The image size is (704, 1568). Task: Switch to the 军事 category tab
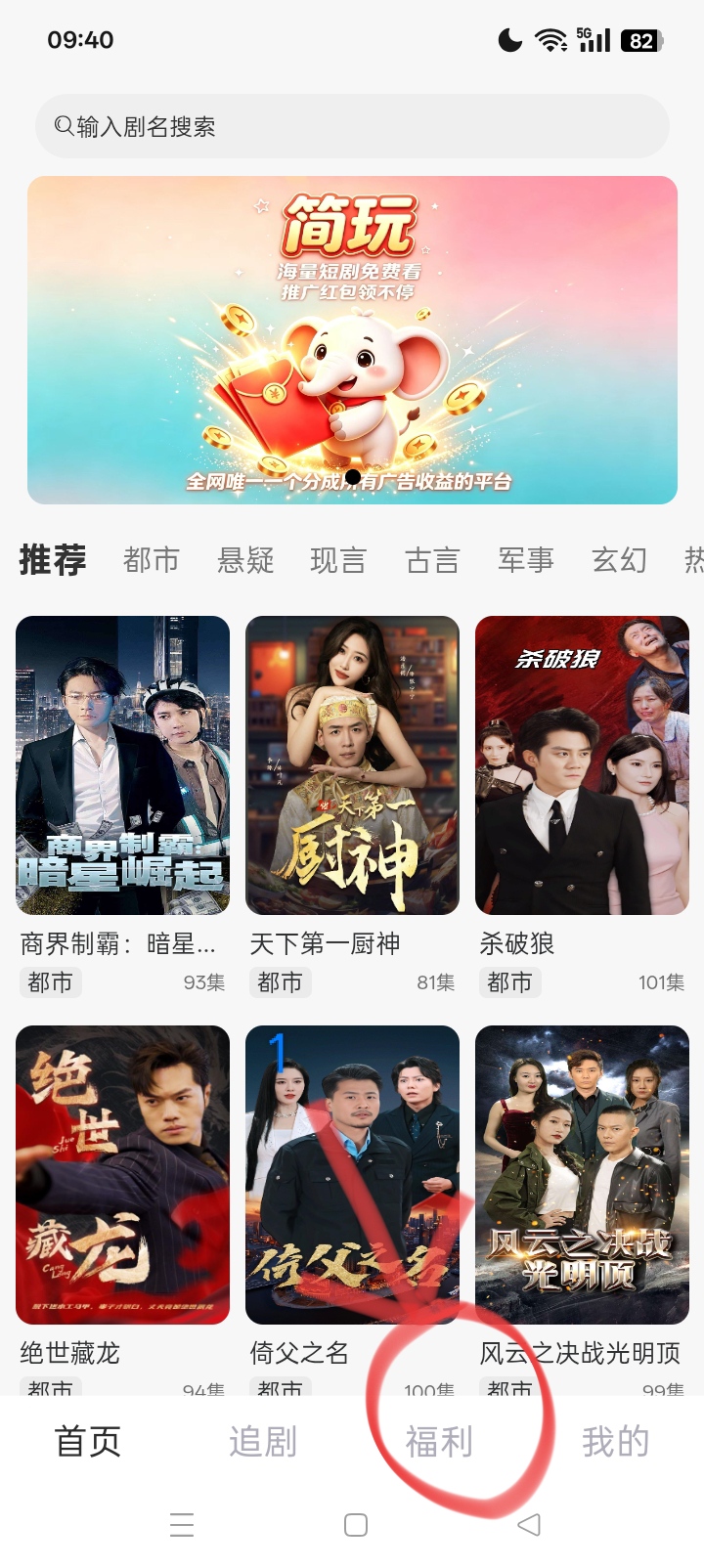(x=526, y=560)
